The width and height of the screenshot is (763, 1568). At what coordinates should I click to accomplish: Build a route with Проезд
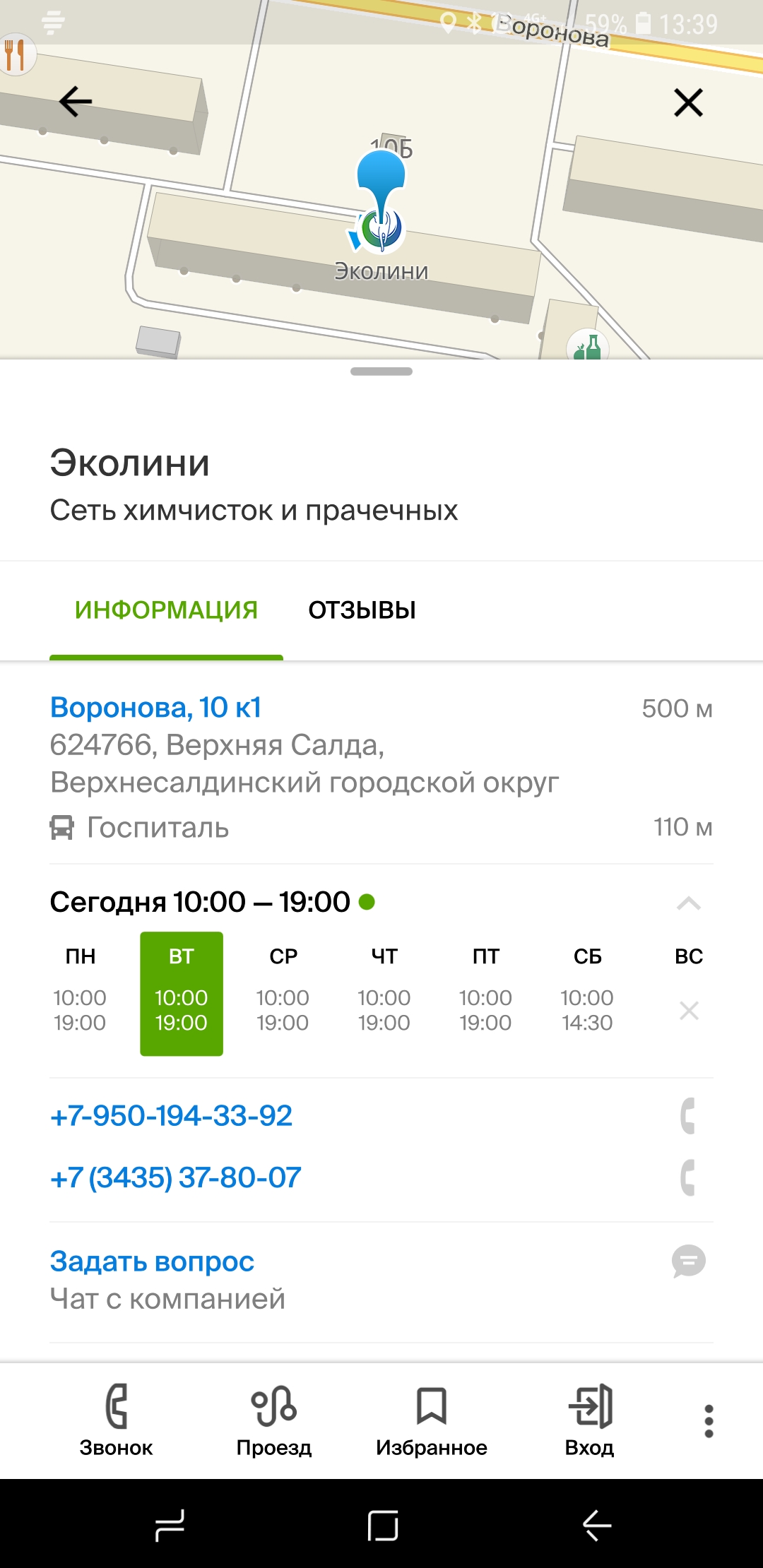coord(274,1420)
